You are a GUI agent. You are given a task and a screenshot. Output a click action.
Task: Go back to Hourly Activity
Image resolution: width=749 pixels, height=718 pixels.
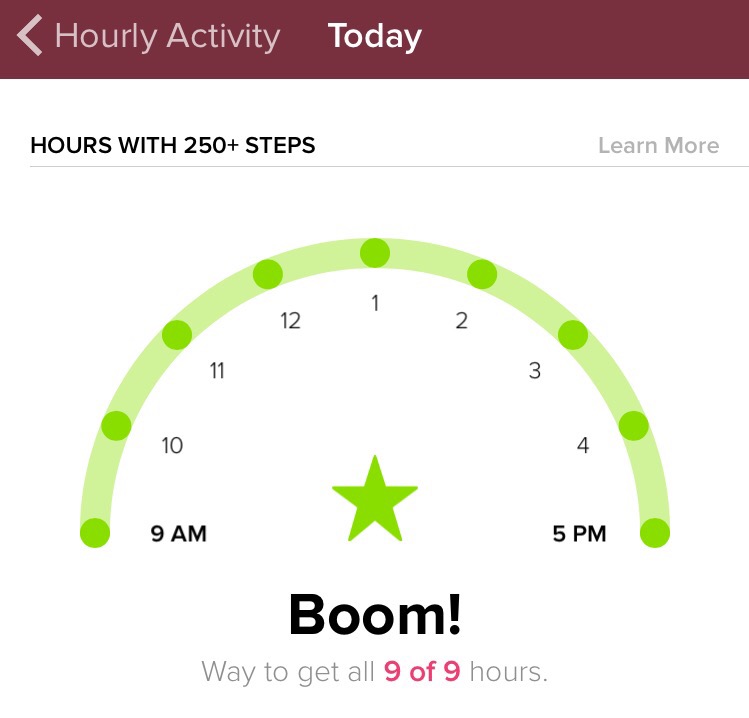[x=150, y=37]
